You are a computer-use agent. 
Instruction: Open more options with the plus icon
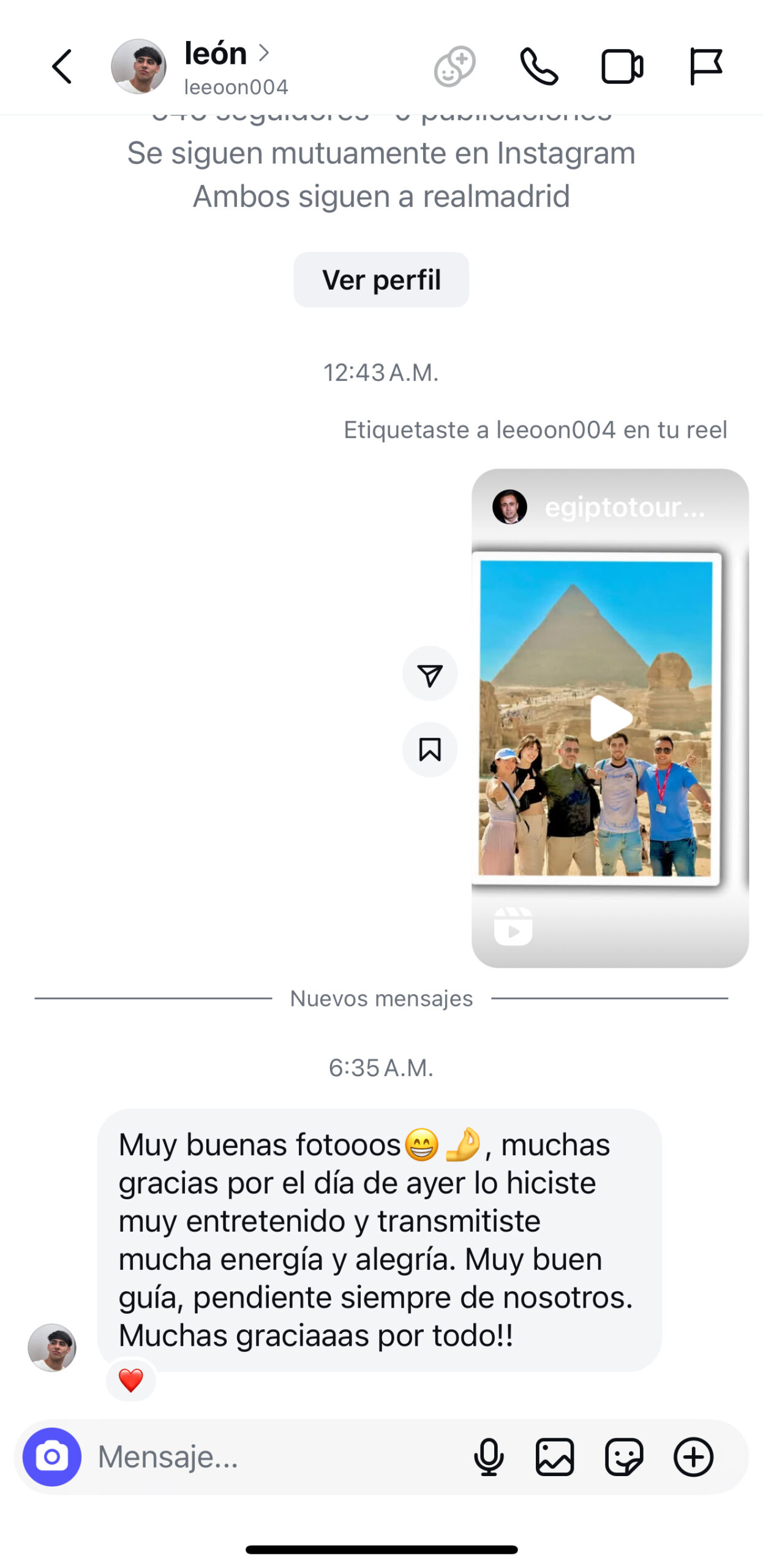point(693,1457)
